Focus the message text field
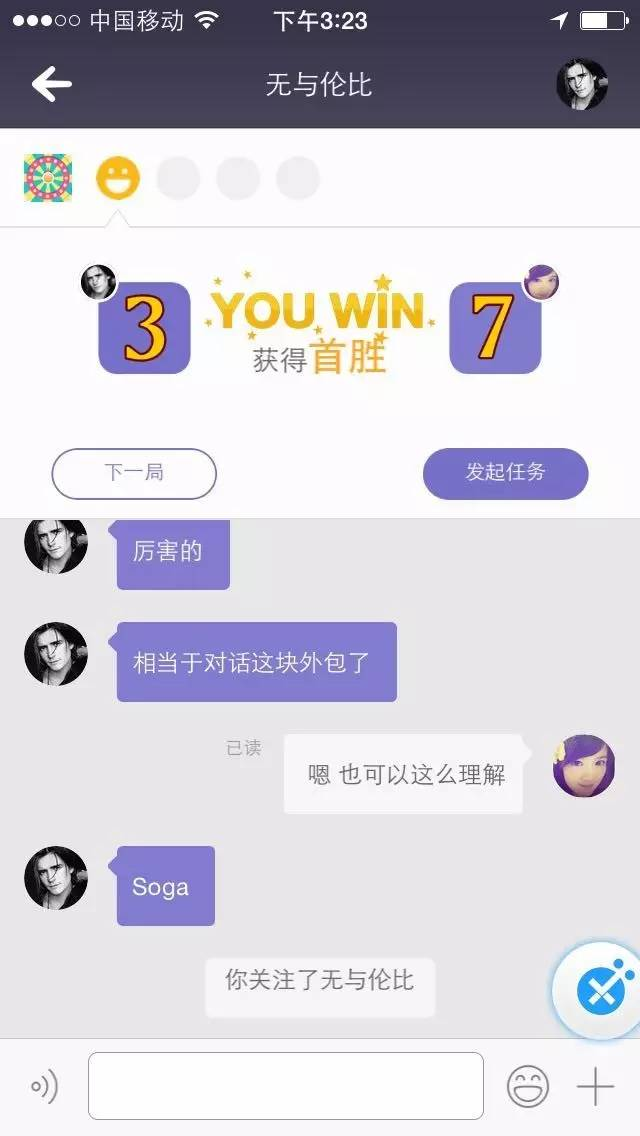Image resolution: width=640 pixels, height=1136 pixels. click(x=286, y=1086)
